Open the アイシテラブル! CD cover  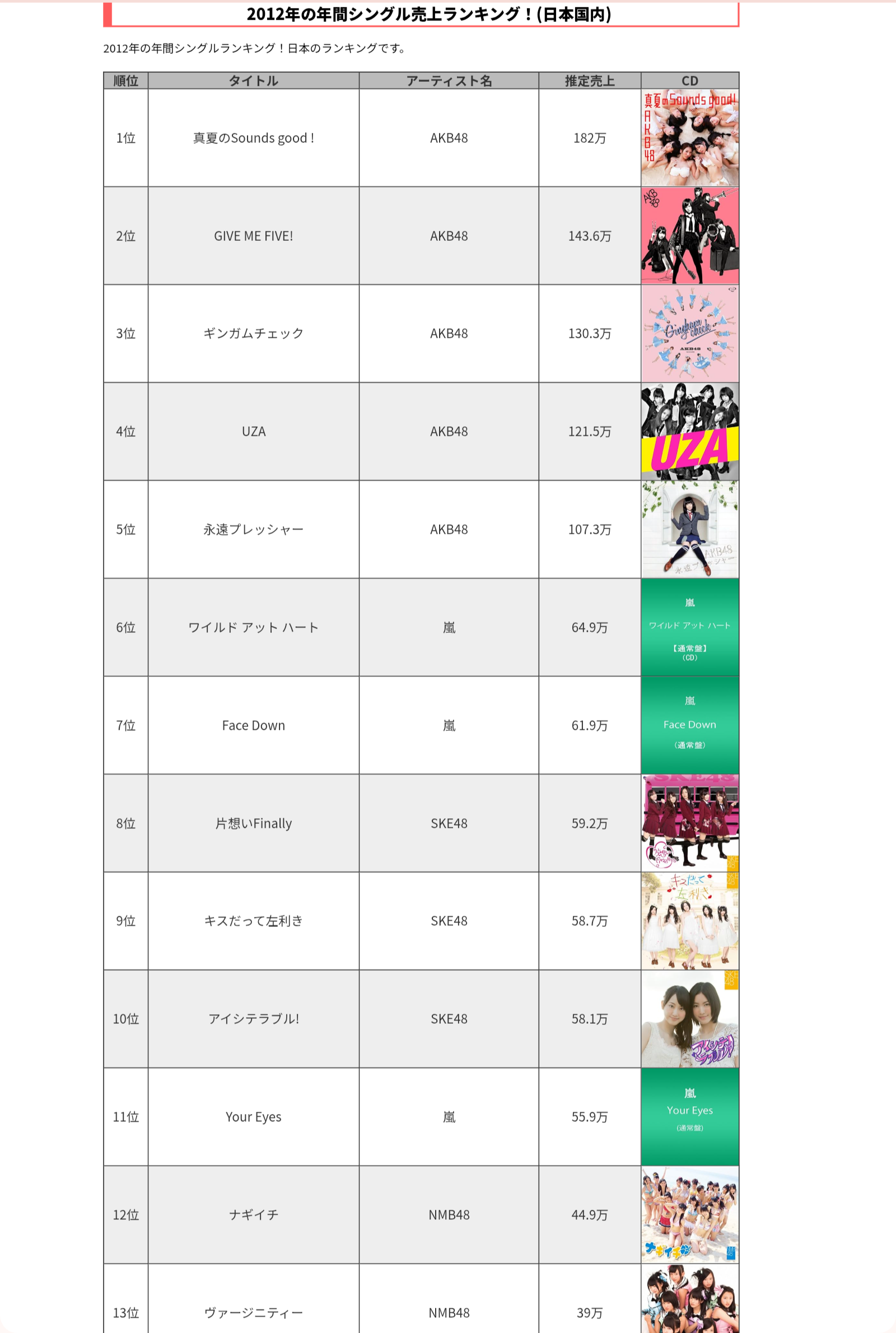click(x=690, y=1019)
